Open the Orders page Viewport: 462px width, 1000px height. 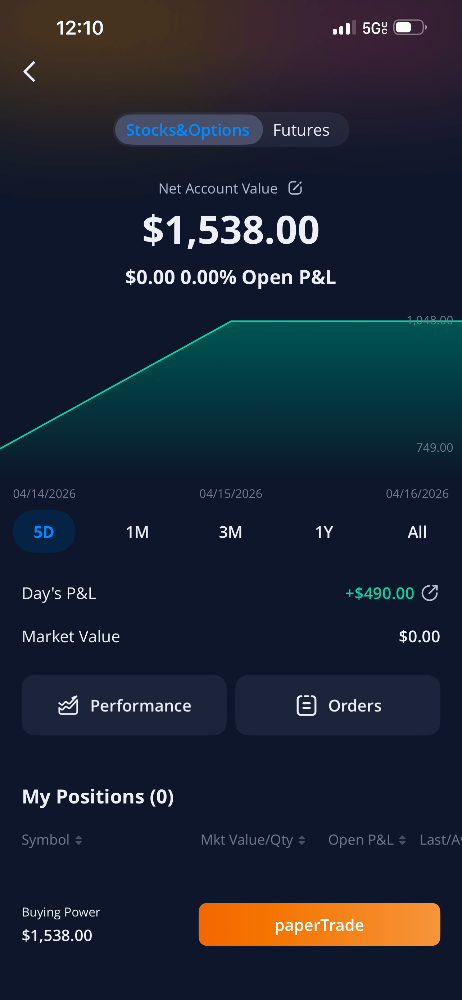coord(338,705)
